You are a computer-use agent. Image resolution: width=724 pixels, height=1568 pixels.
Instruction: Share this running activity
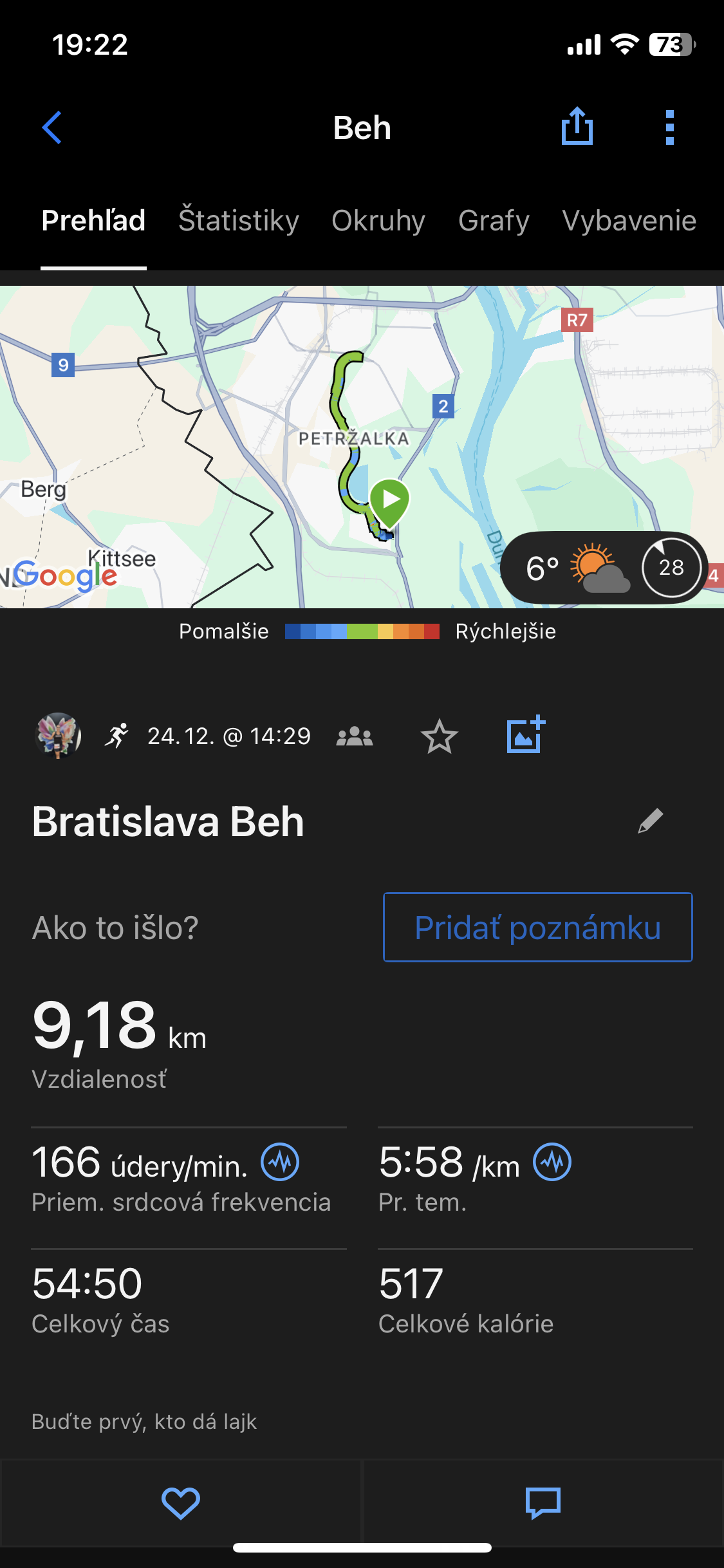(577, 126)
